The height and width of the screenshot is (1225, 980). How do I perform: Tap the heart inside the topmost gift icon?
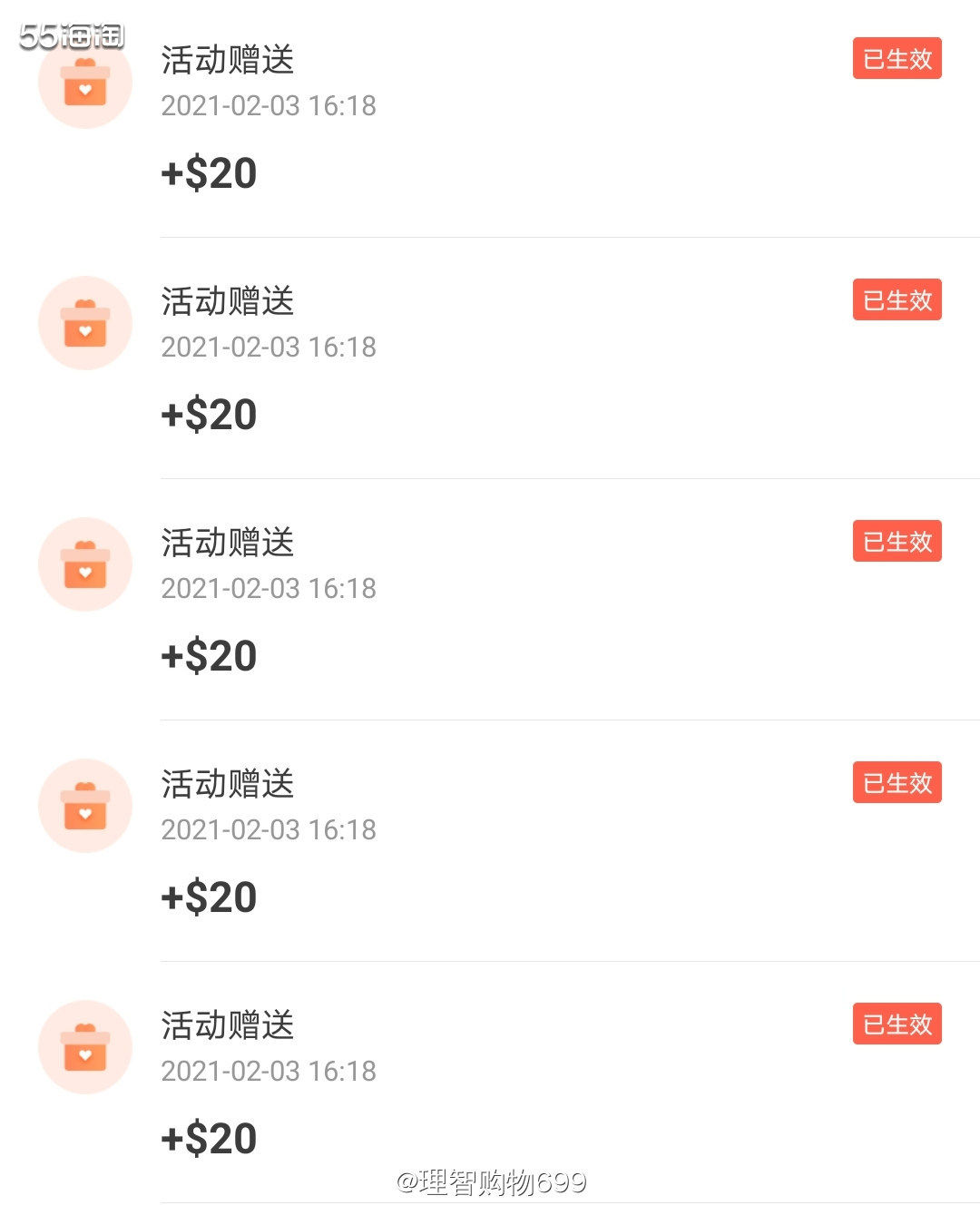[85, 91]
